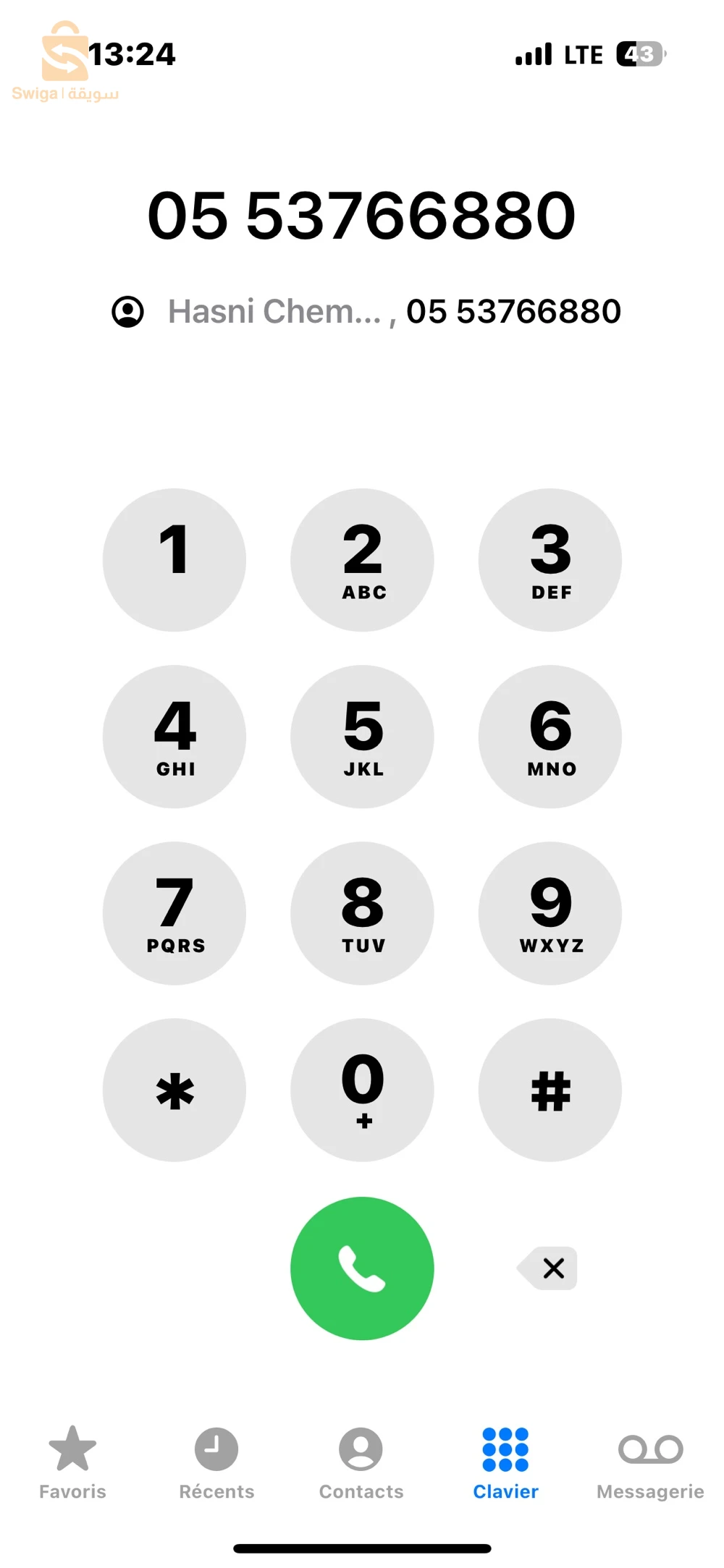
Task: Call the dialed number with green button
Action: point(362,1268)
